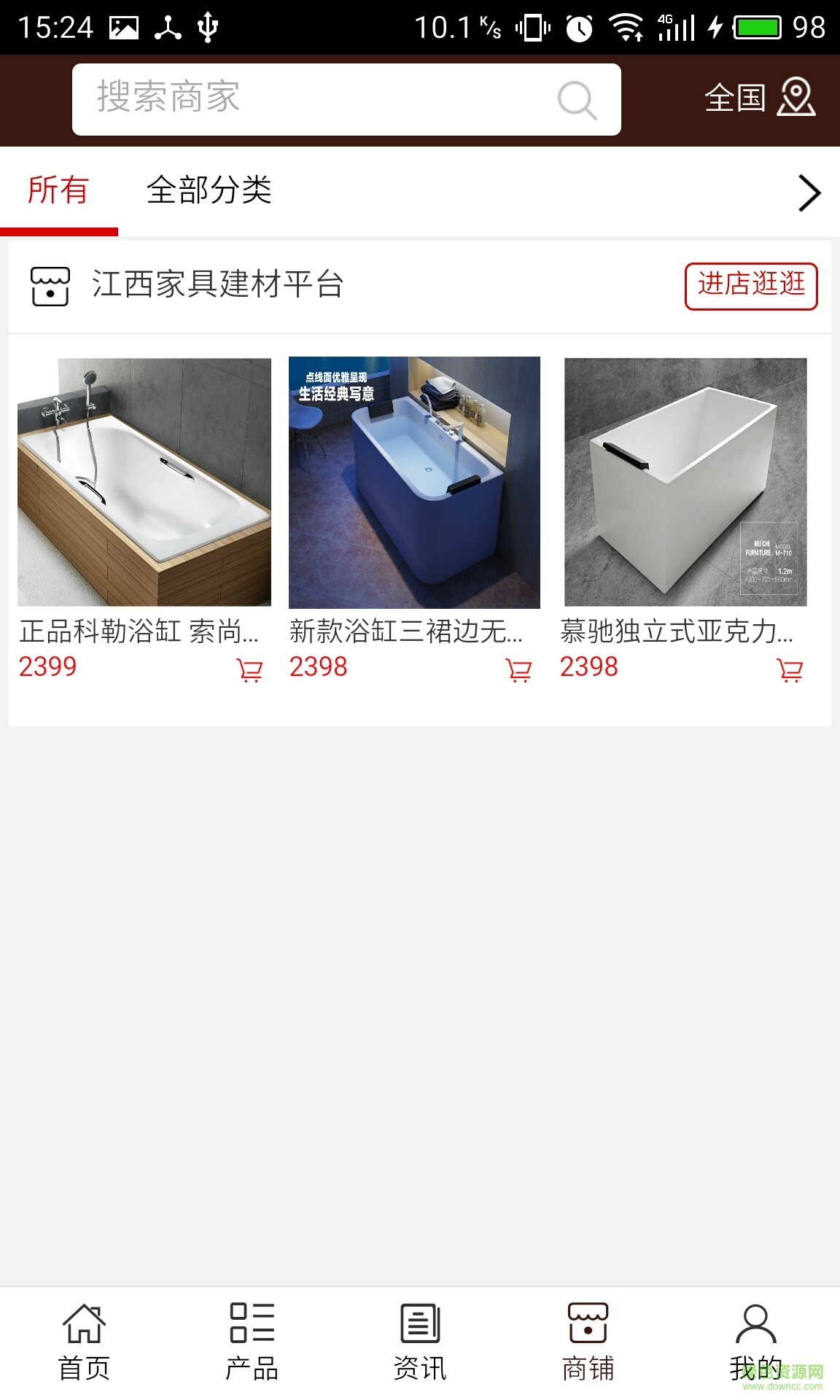Switch to the 全部分类 tab
This screenshot has width=840, height=1400.
click(209, 191)
